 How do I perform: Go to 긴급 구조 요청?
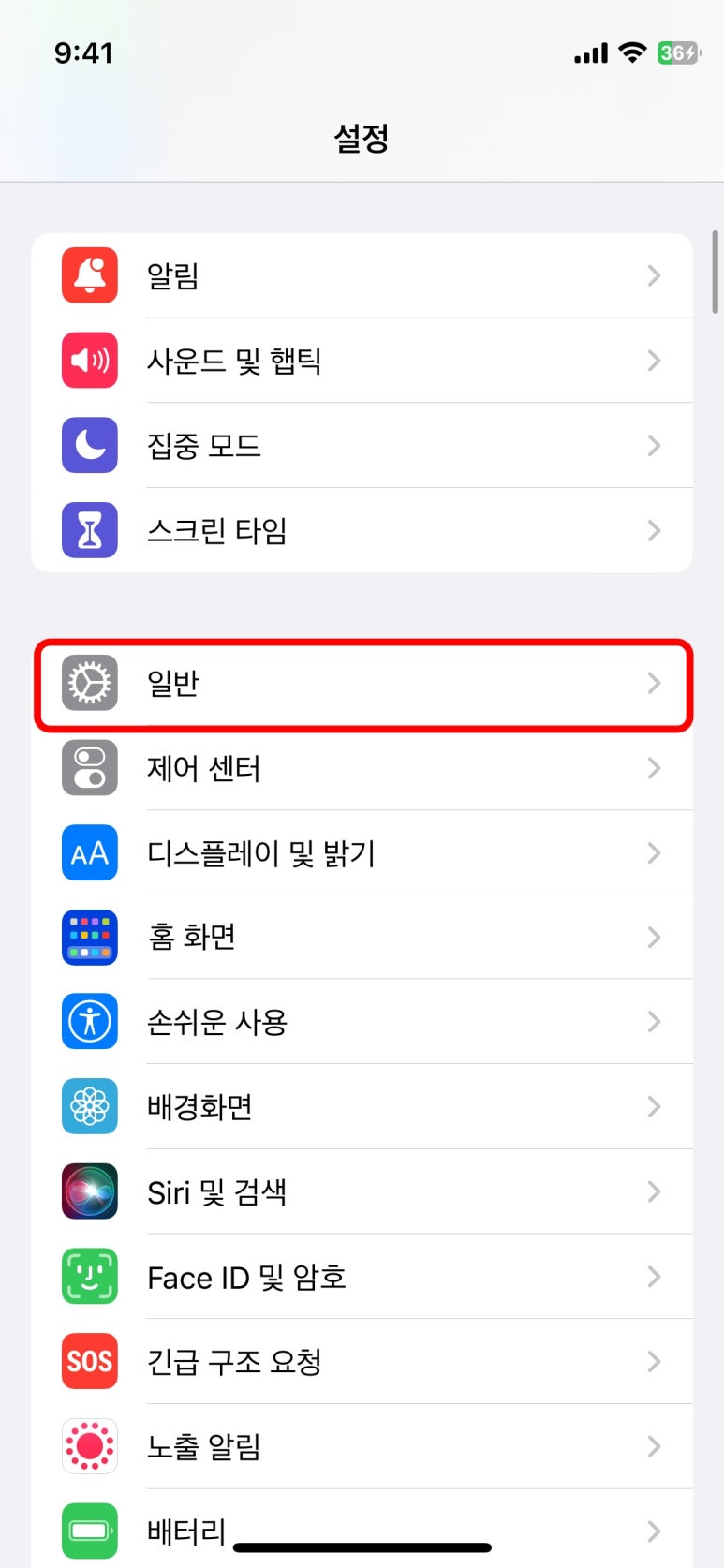(x=362, y=1361)
